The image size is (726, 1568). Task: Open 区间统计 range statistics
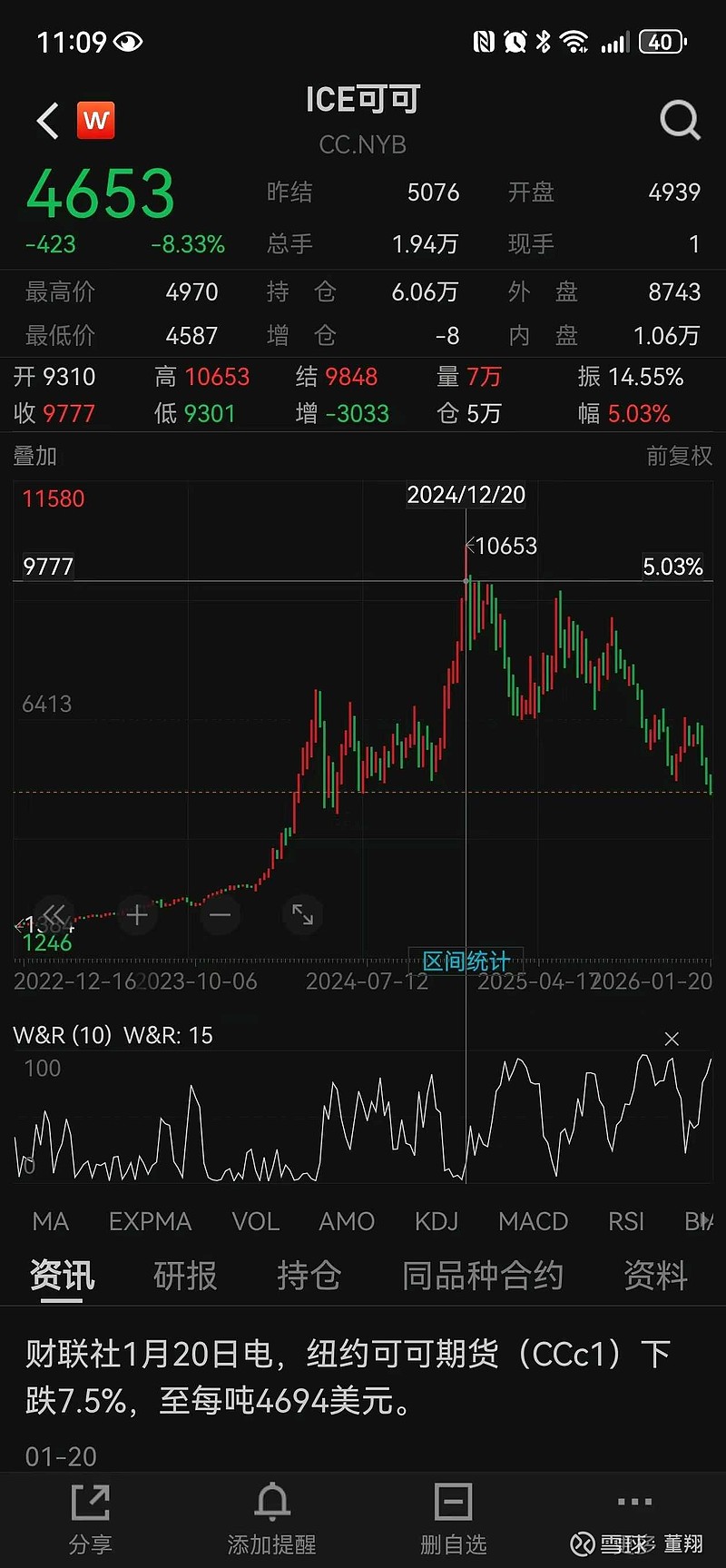click(466, 962)
